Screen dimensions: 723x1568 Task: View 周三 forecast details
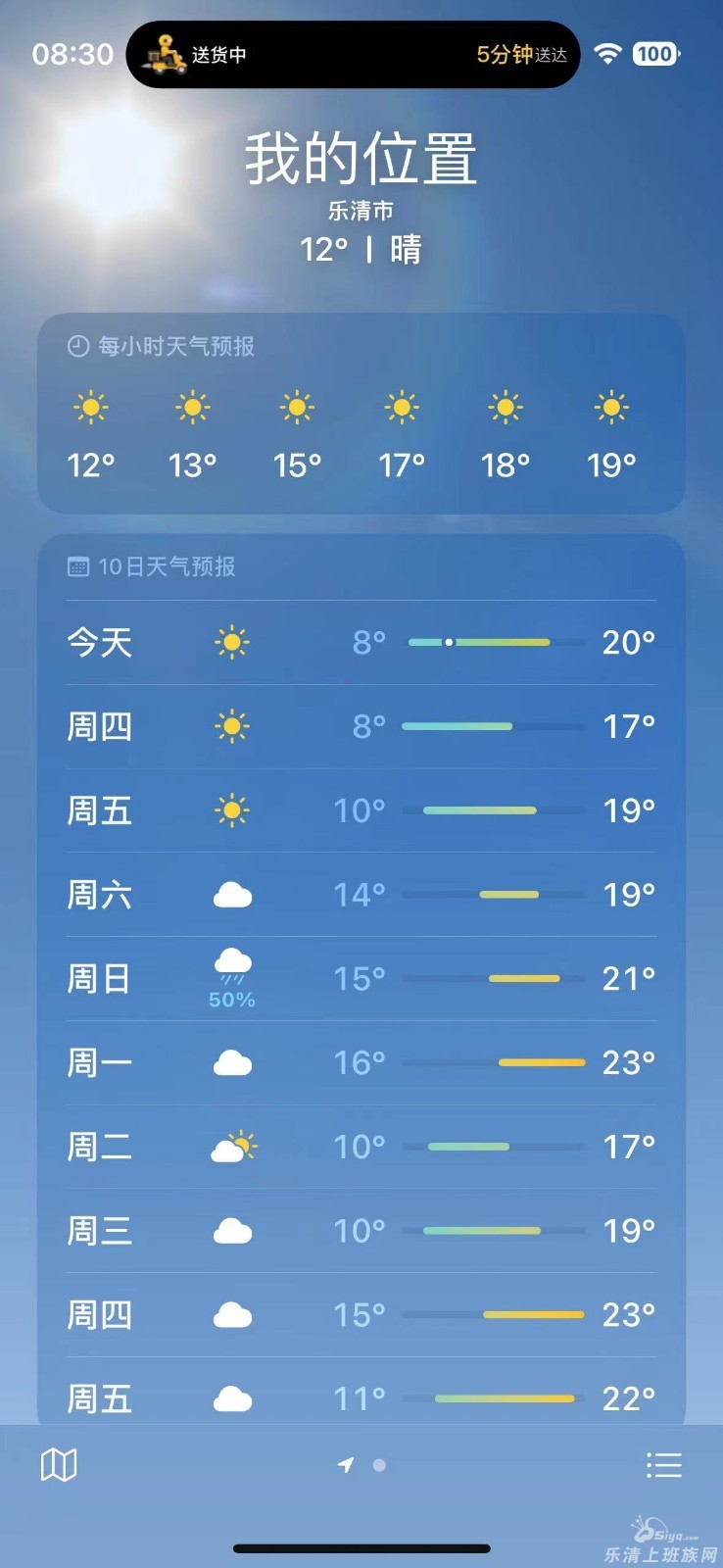tap(361, 1231)
